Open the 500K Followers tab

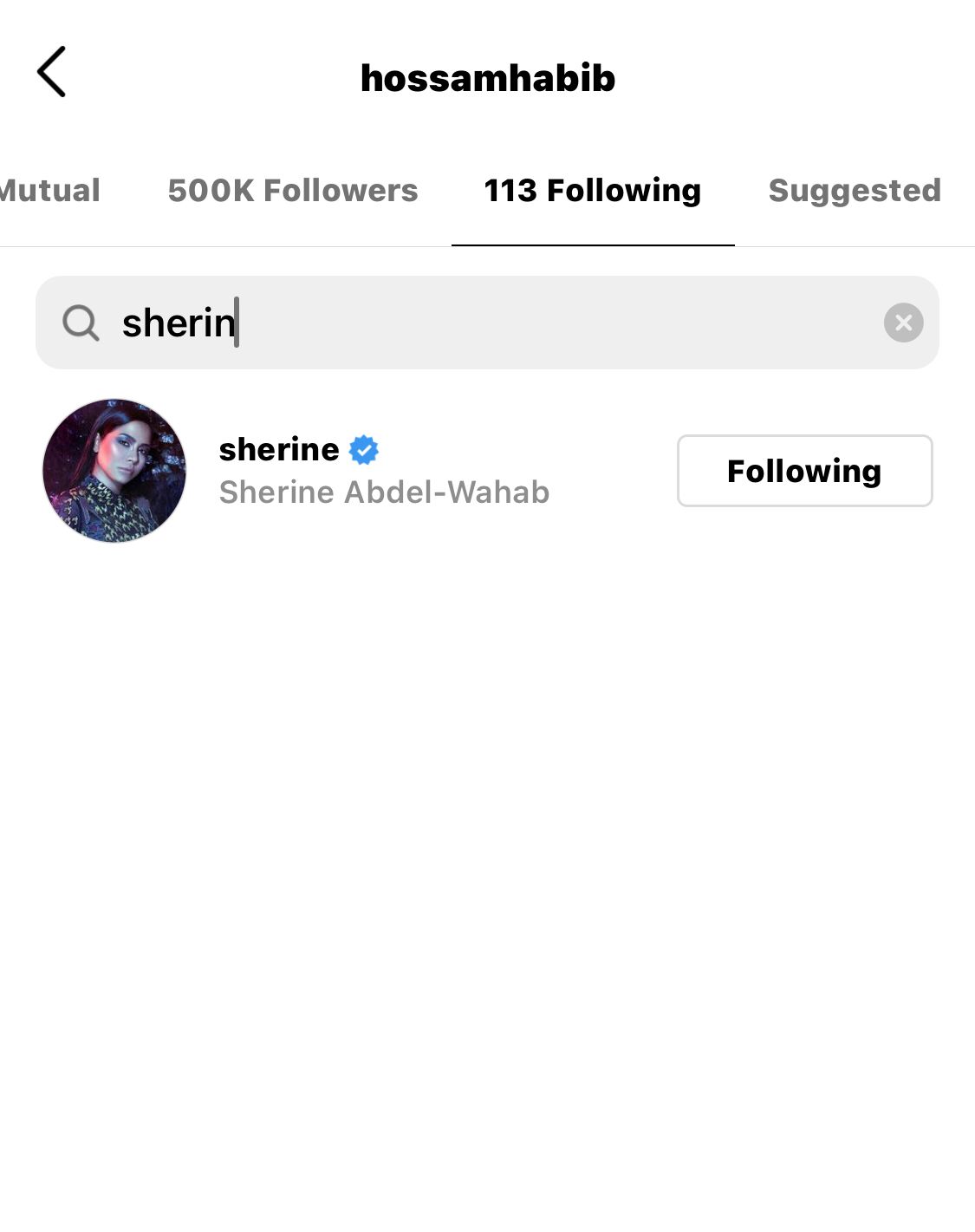(x=293, y=191)
